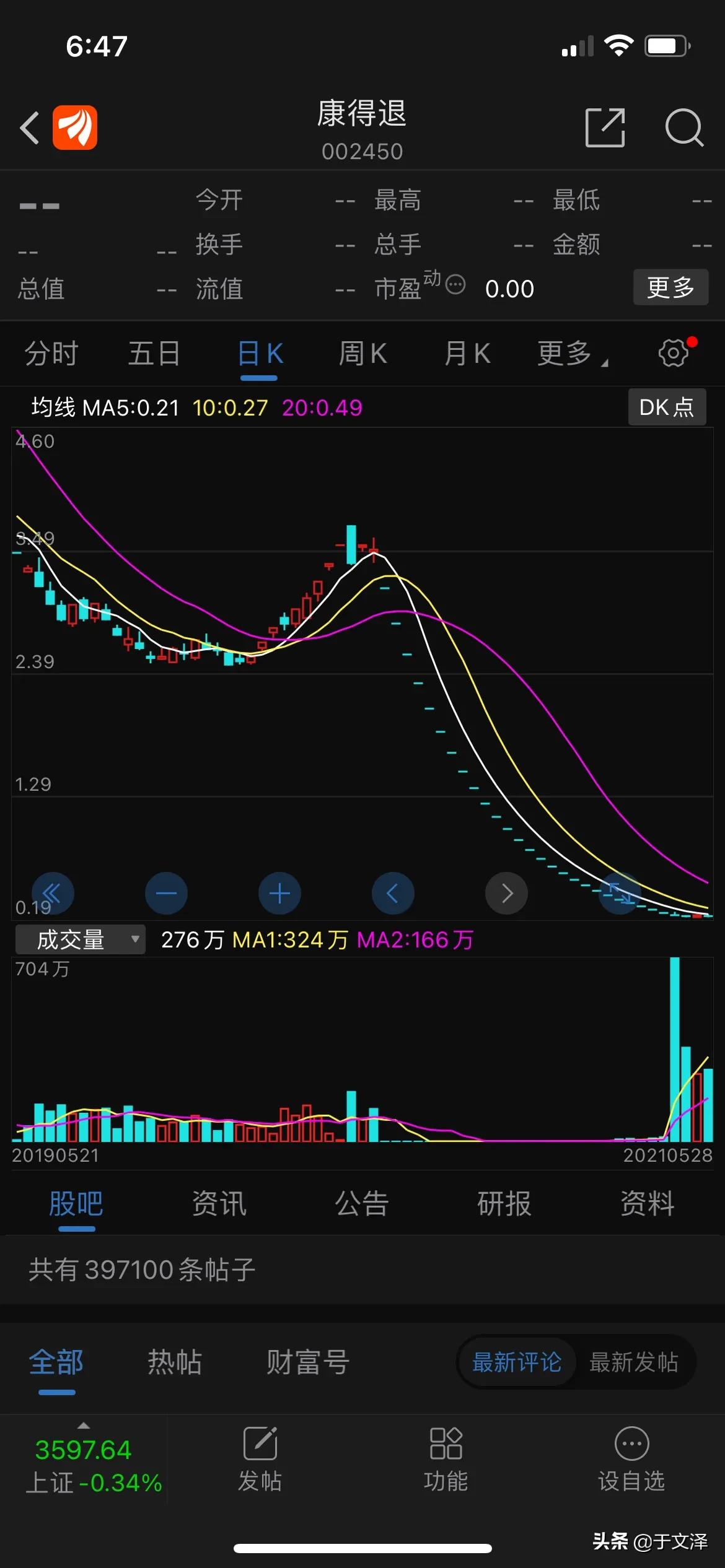Open chart settings gear
Screen dimensions: 725x1568
pyautogui.click(x=674, y=353)
